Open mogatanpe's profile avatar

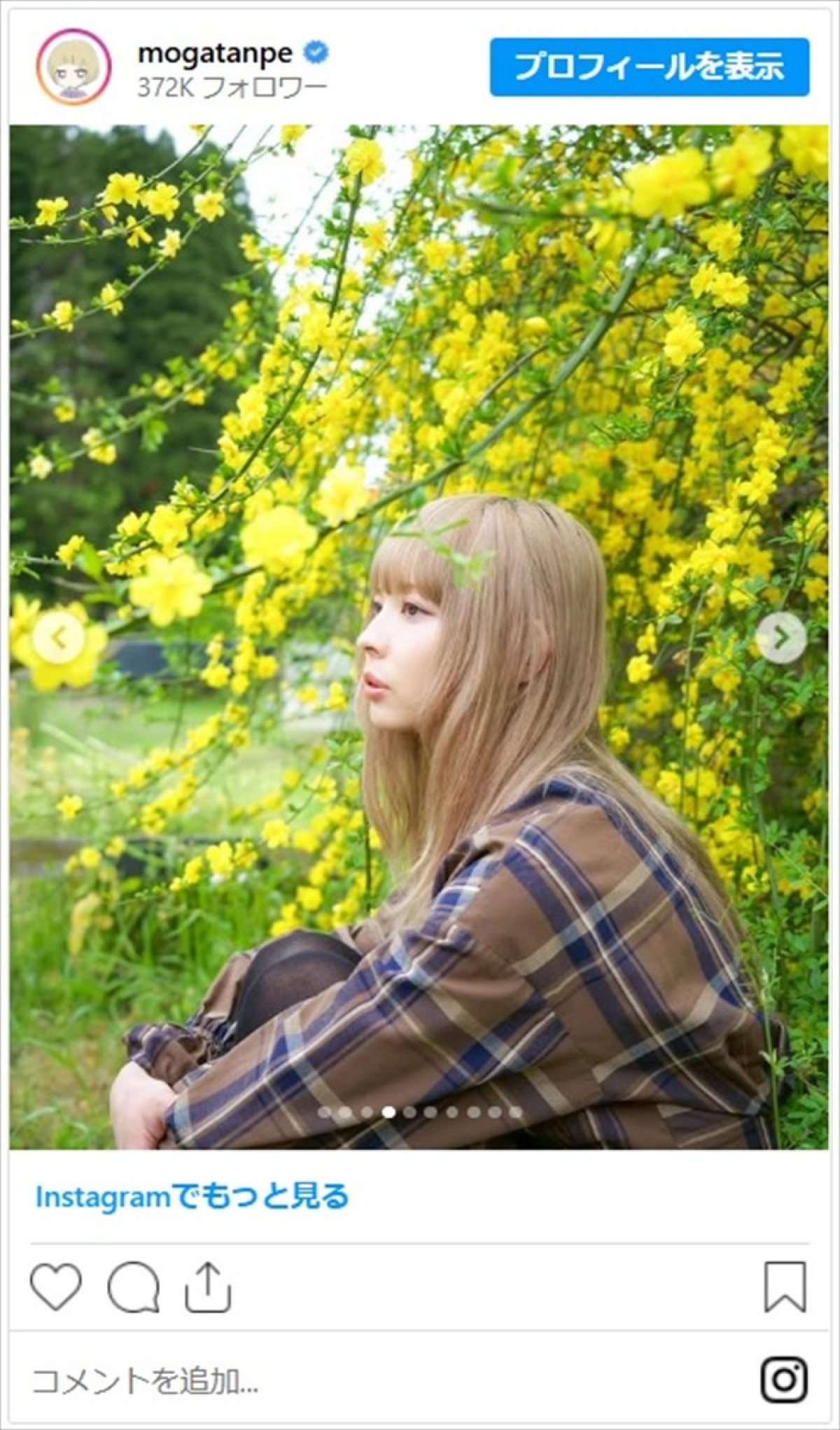point(73,67)
